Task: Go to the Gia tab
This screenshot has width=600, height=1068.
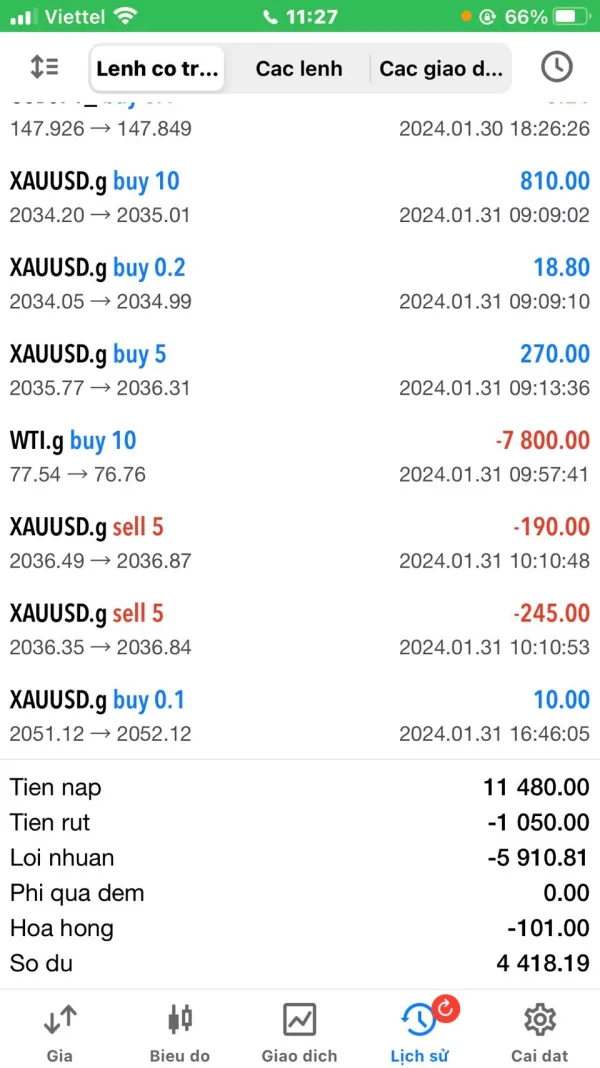Action: [59, 1032]
